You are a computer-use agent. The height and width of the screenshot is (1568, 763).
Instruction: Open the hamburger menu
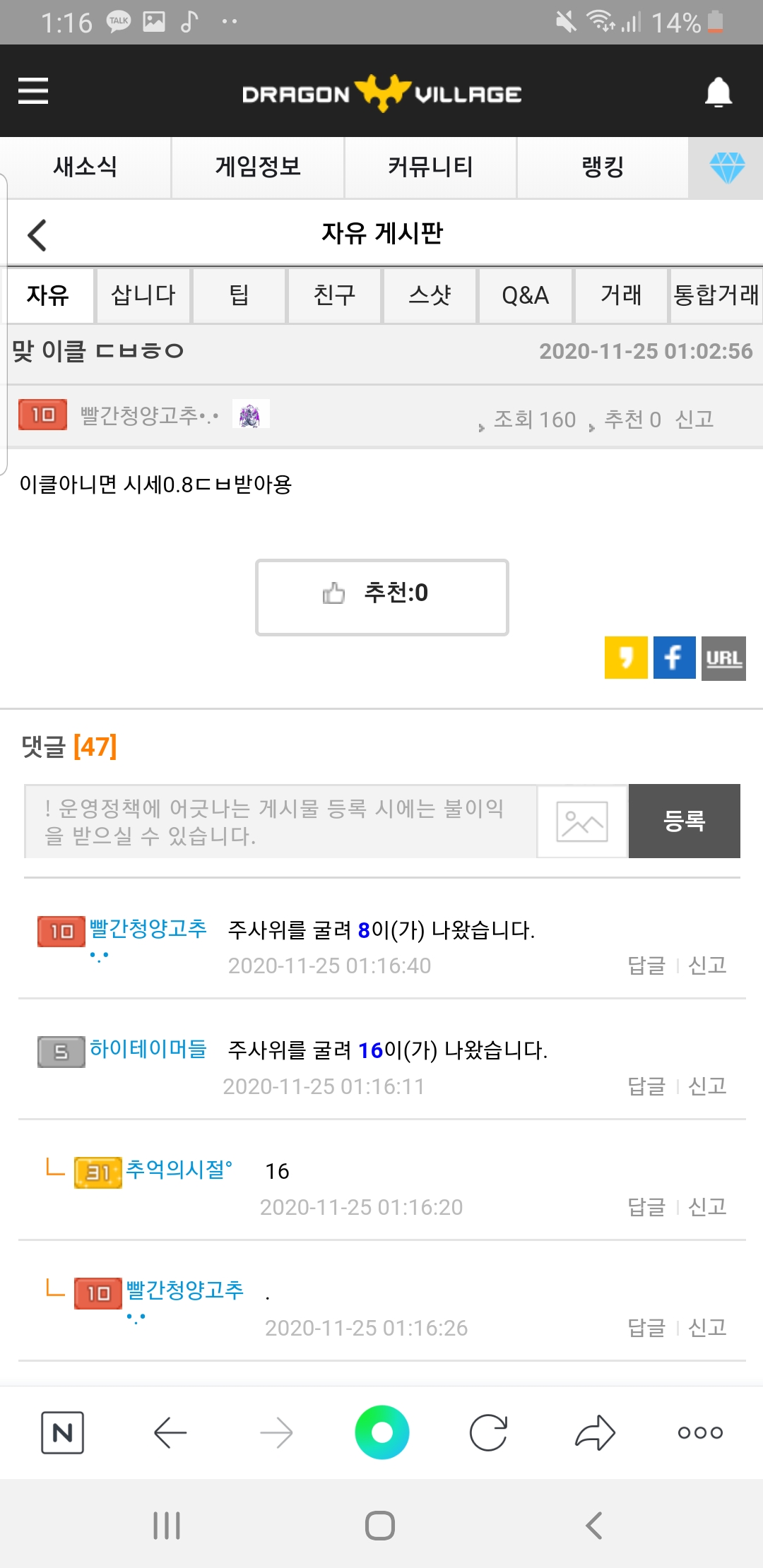pyautogui.click(x=33, y=91)
